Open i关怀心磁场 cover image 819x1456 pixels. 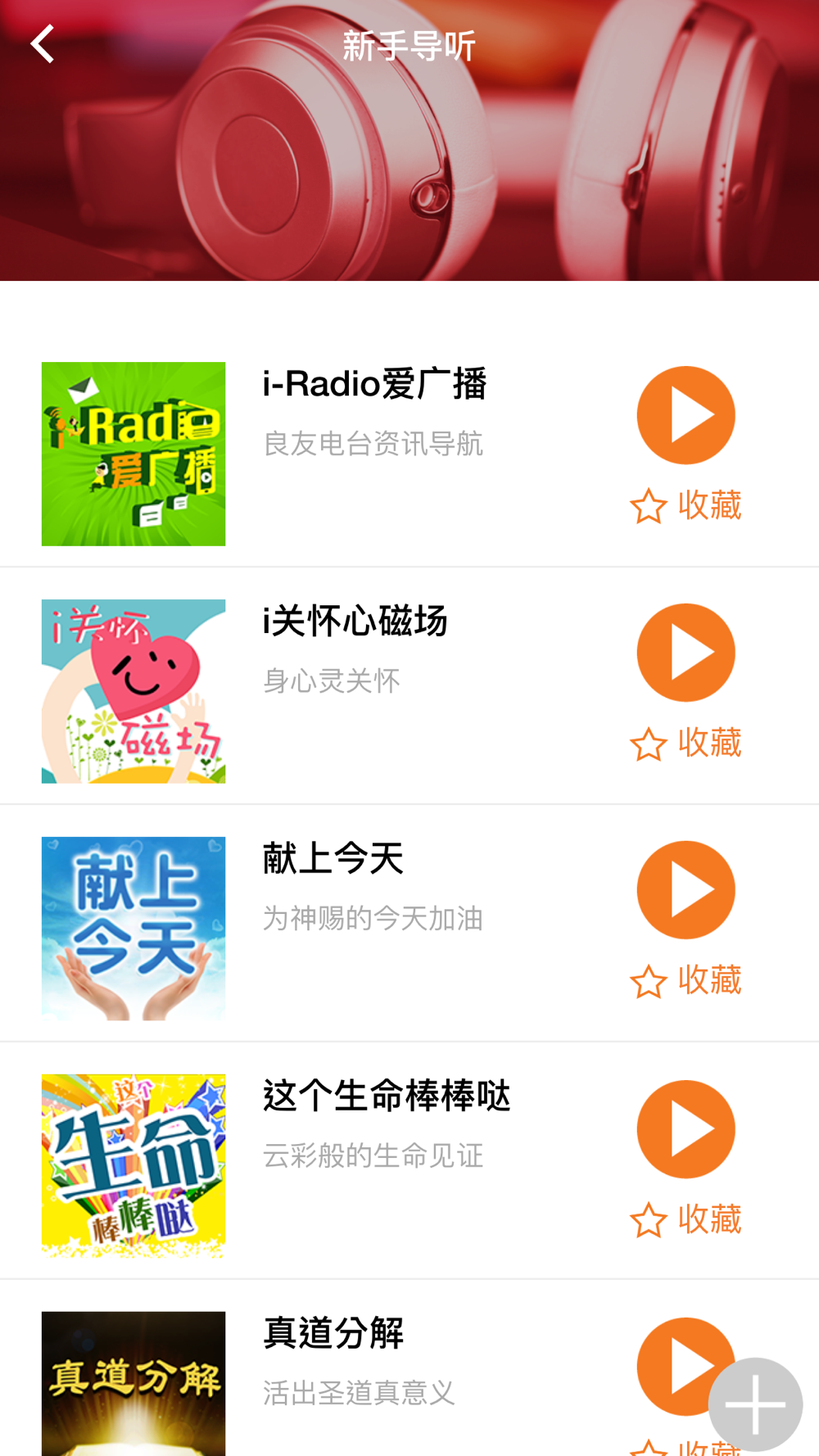(x=133, y=691)
